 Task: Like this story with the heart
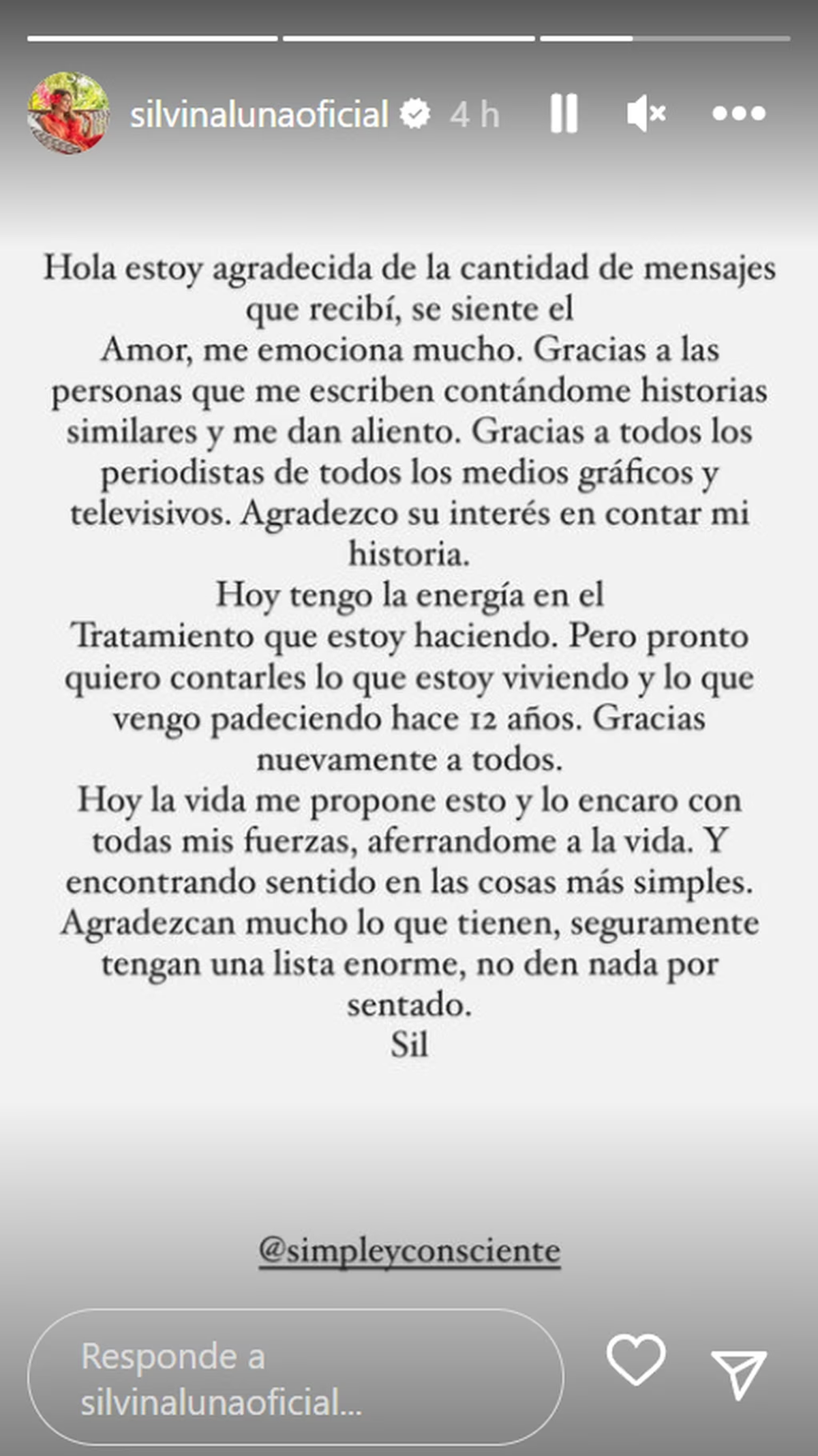[635, 1360]
